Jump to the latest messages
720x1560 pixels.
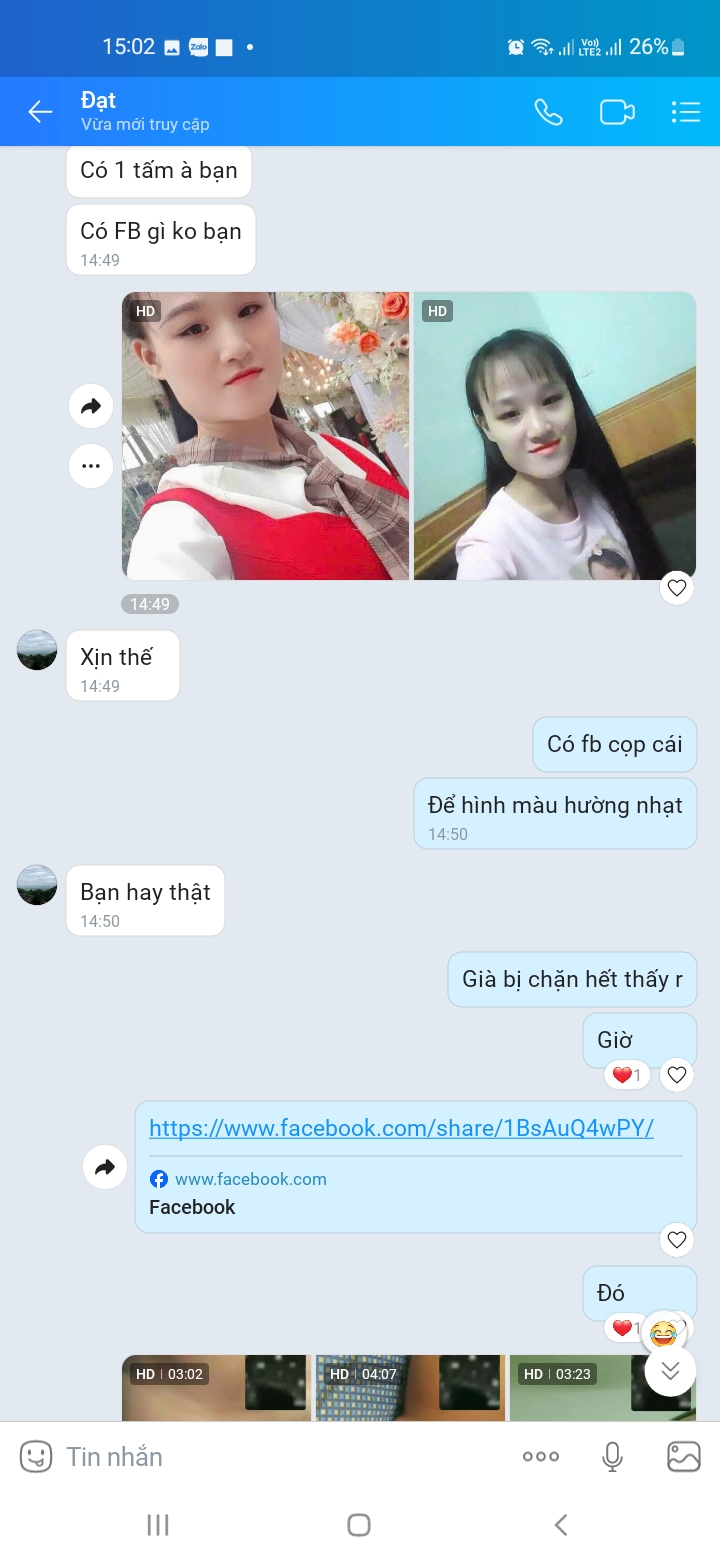click(x=670, y=1370)
